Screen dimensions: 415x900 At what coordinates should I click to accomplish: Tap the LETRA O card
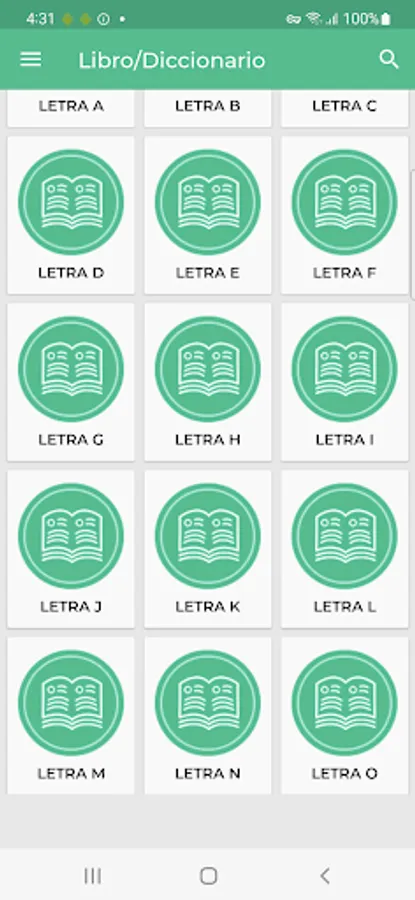click(344, 716)
